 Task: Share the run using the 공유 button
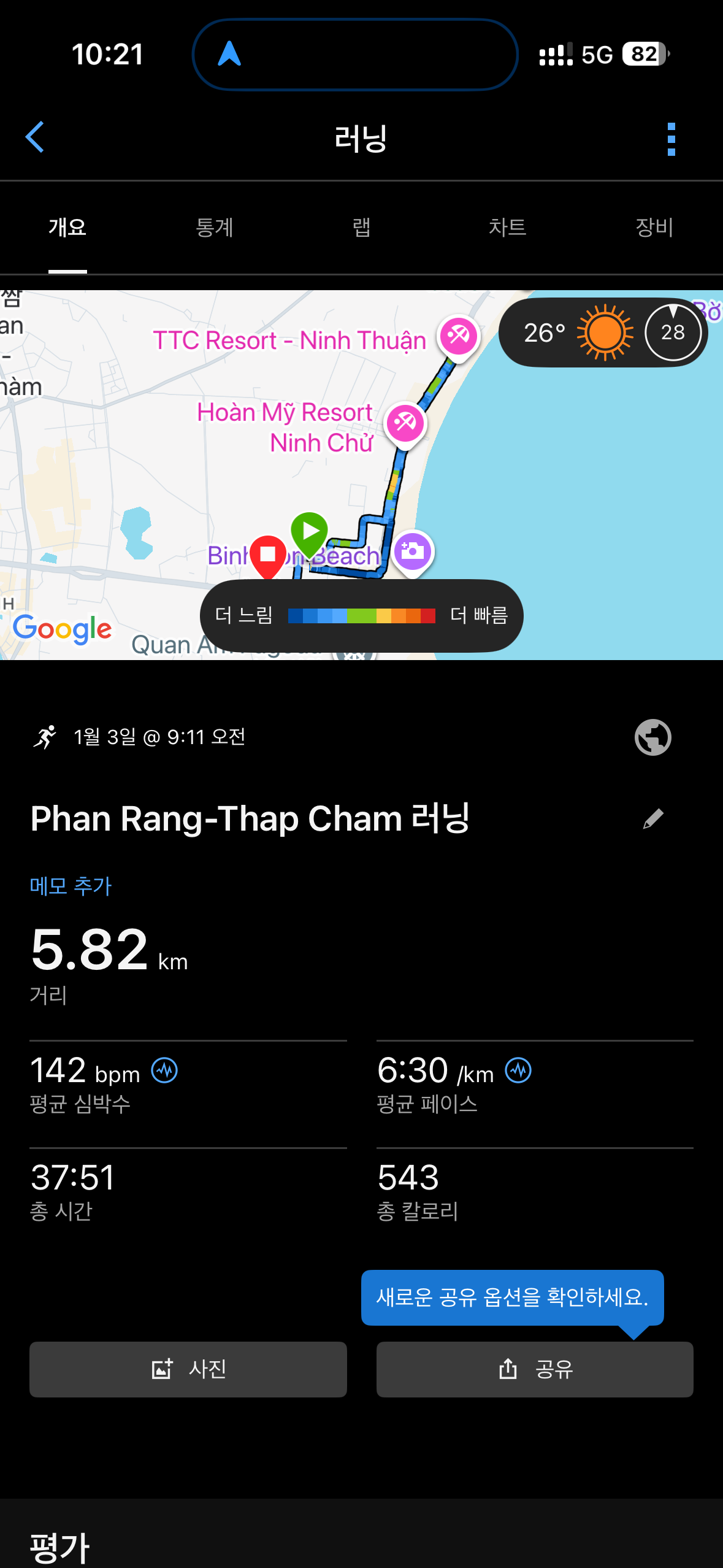534,1369
